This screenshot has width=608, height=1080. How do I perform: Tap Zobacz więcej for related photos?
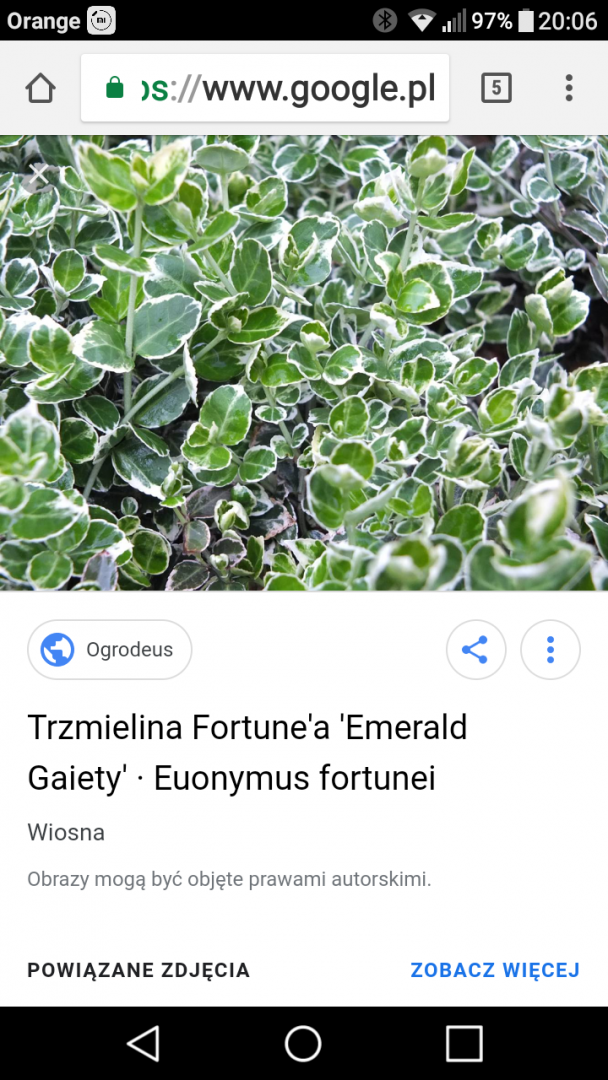(495, 970)
